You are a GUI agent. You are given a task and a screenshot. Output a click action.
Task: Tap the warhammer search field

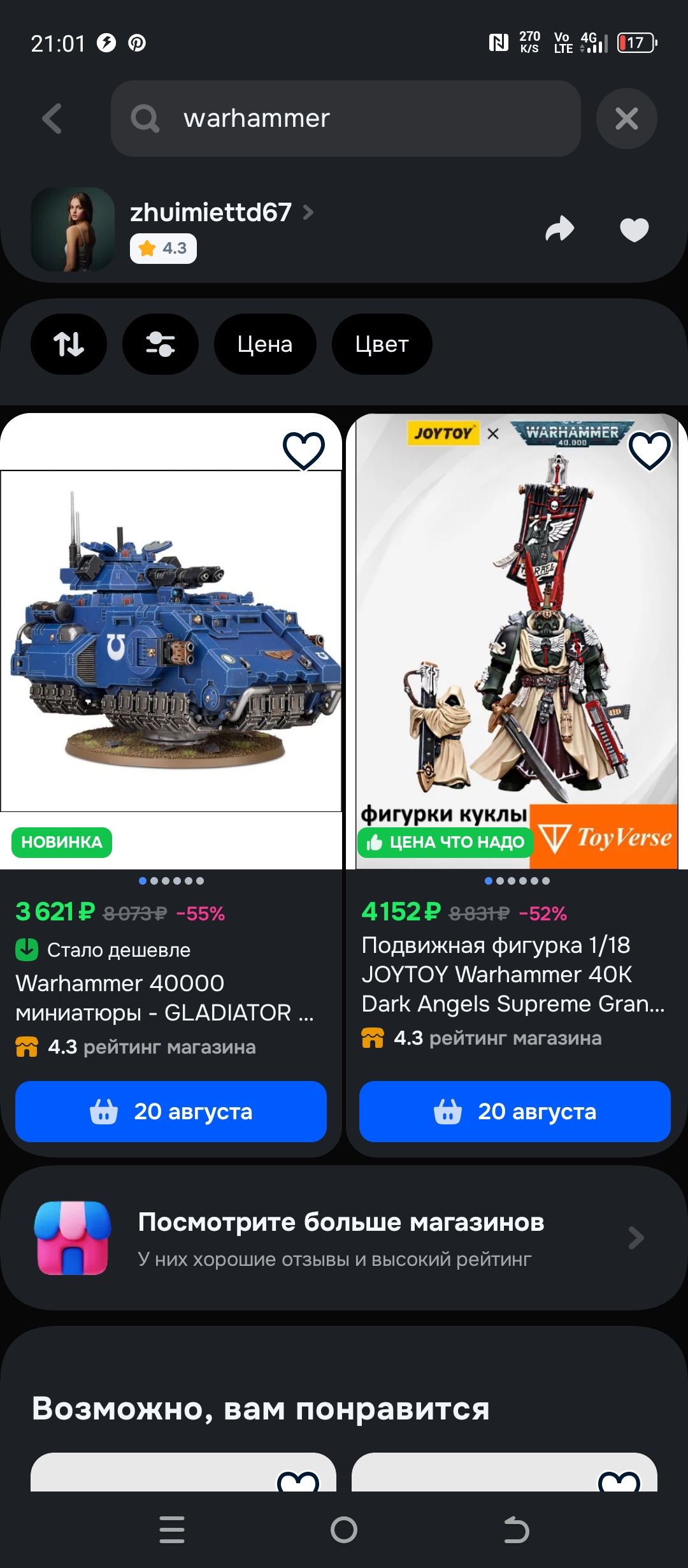point(345,119)
